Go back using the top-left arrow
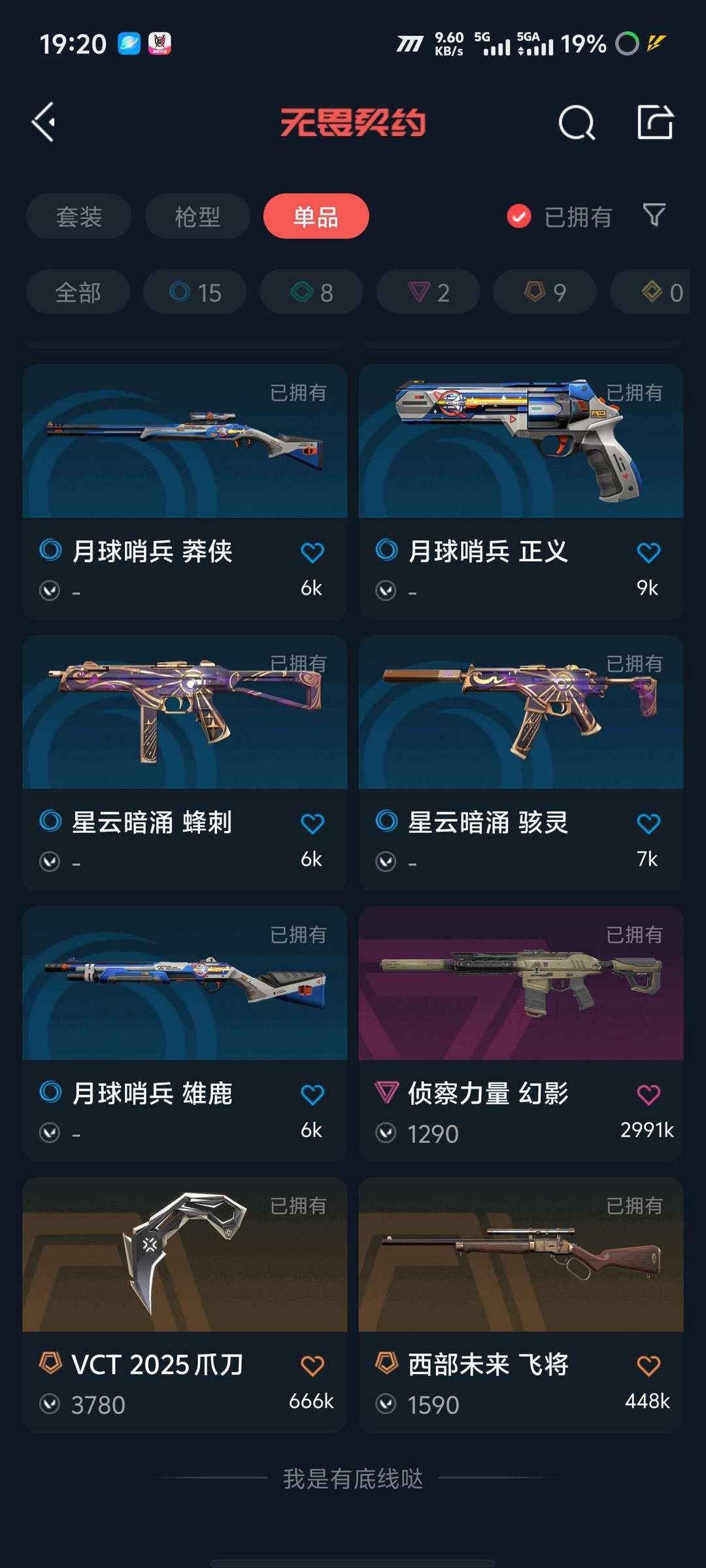The height and width of the screenshot is (1568, 706). pos(44,122)
